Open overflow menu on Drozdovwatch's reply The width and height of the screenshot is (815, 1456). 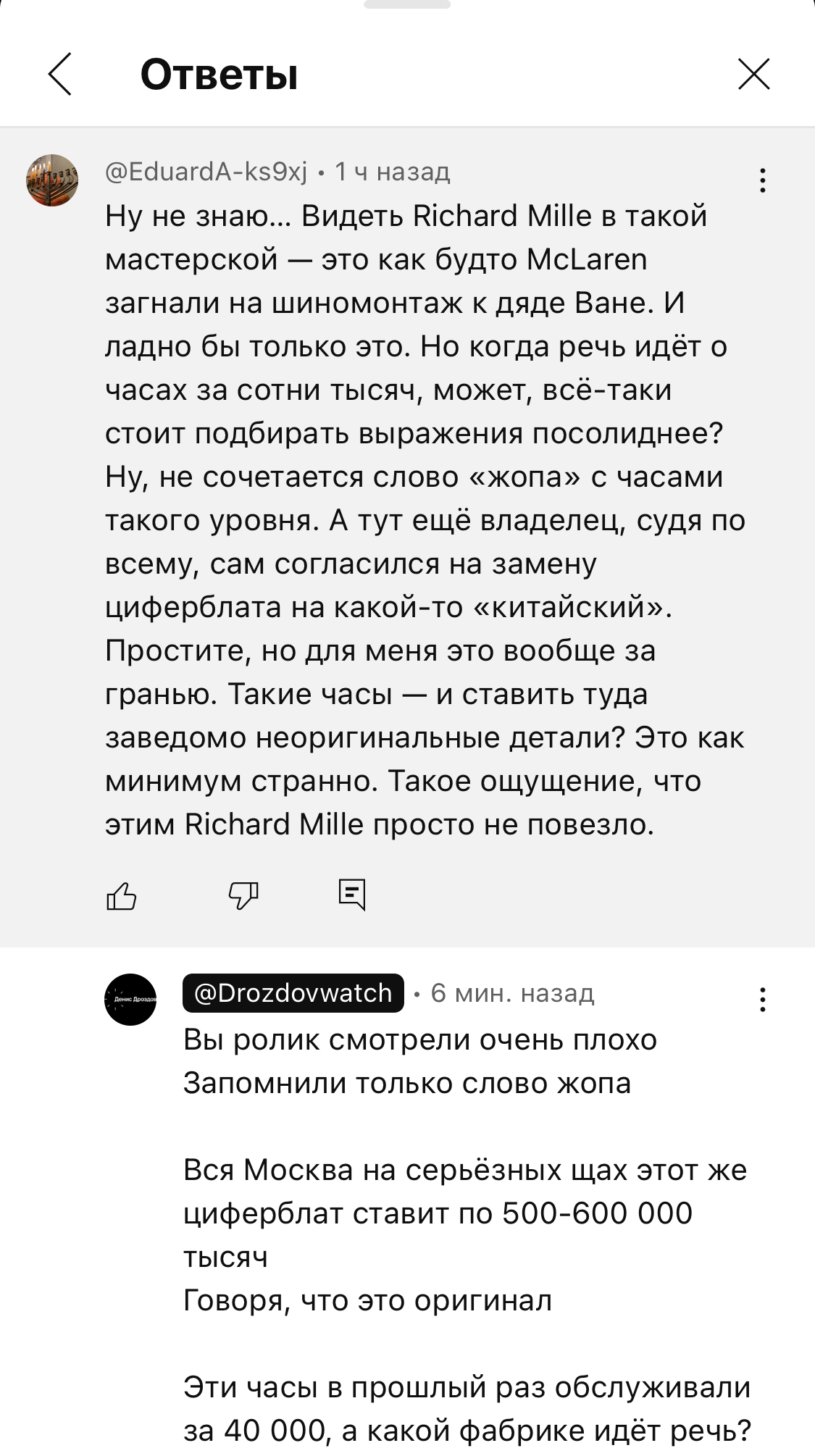coord(762,1000)
